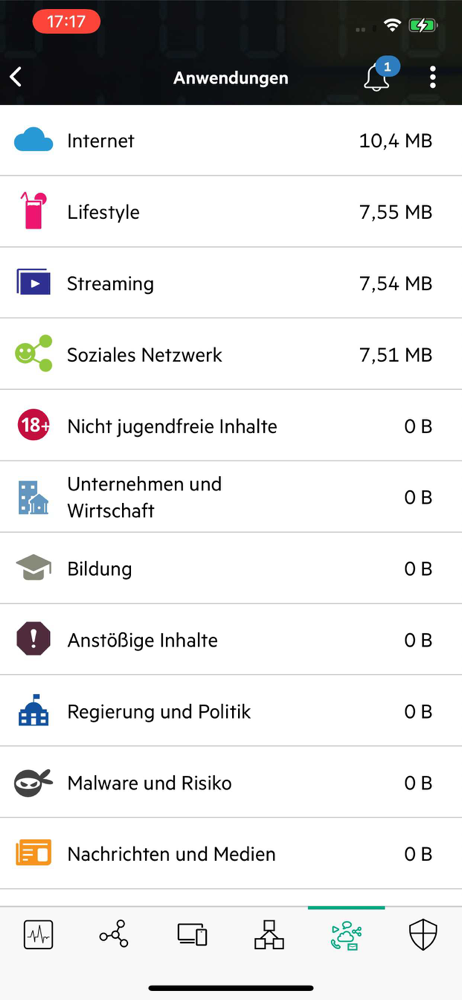
Task: Open the Bildung category
Action: [231, 568]
